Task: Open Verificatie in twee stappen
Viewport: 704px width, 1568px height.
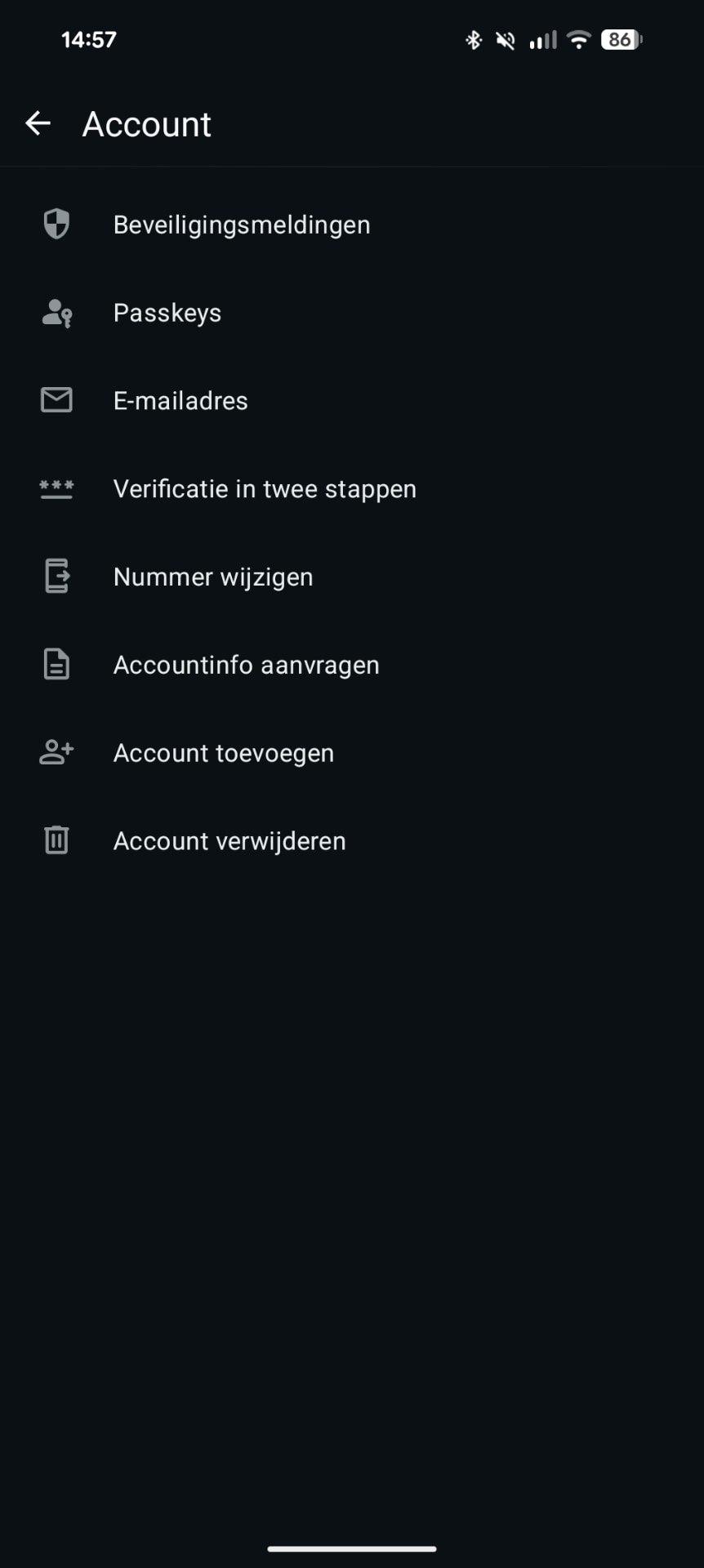Action: (x=264, y=488)
